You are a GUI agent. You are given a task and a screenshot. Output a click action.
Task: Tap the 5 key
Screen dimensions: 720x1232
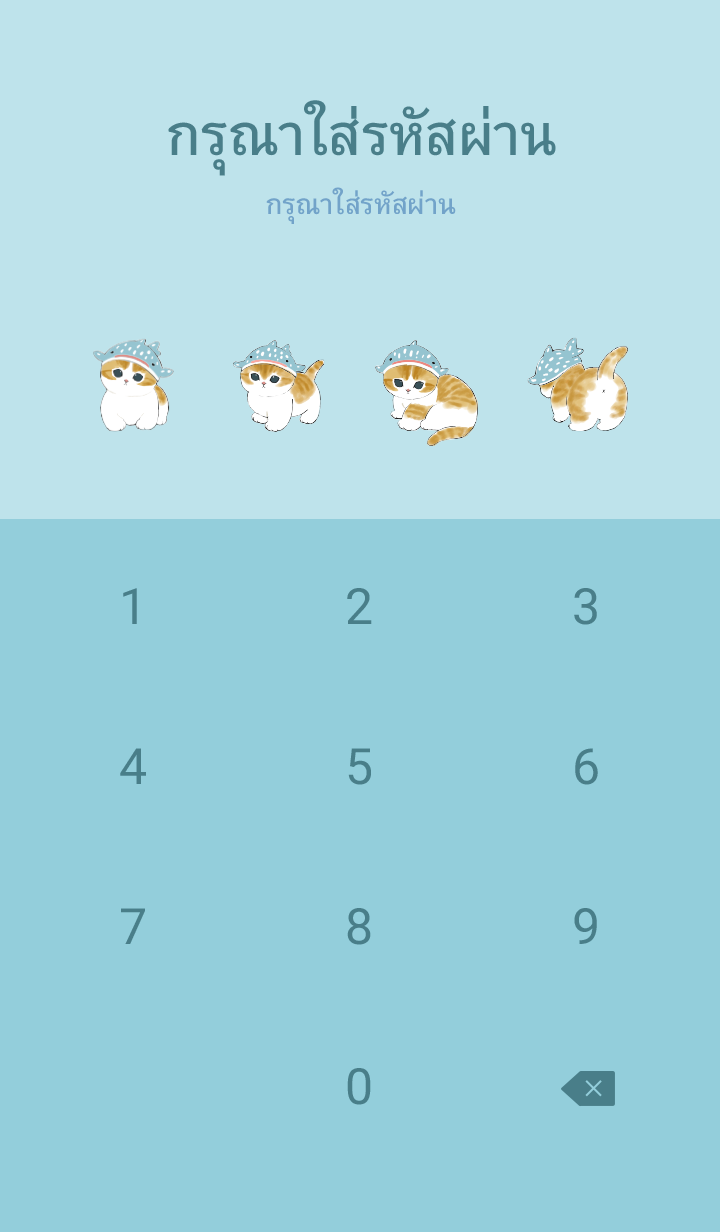click(x=359, y=767)
